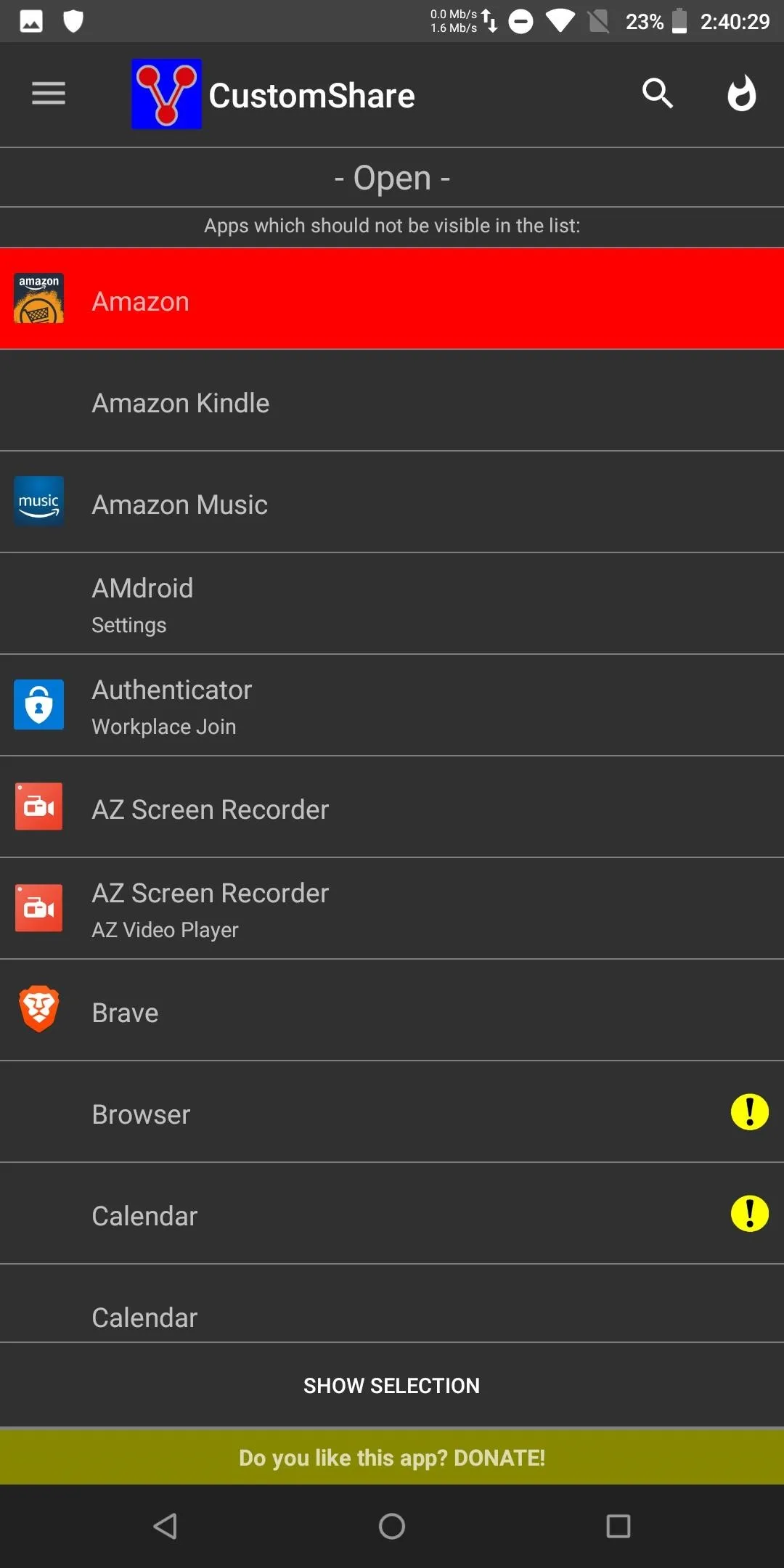Deselect the highlighted Amazon row
Screen dimensions: 784x1568
click(x=392, y=299)
